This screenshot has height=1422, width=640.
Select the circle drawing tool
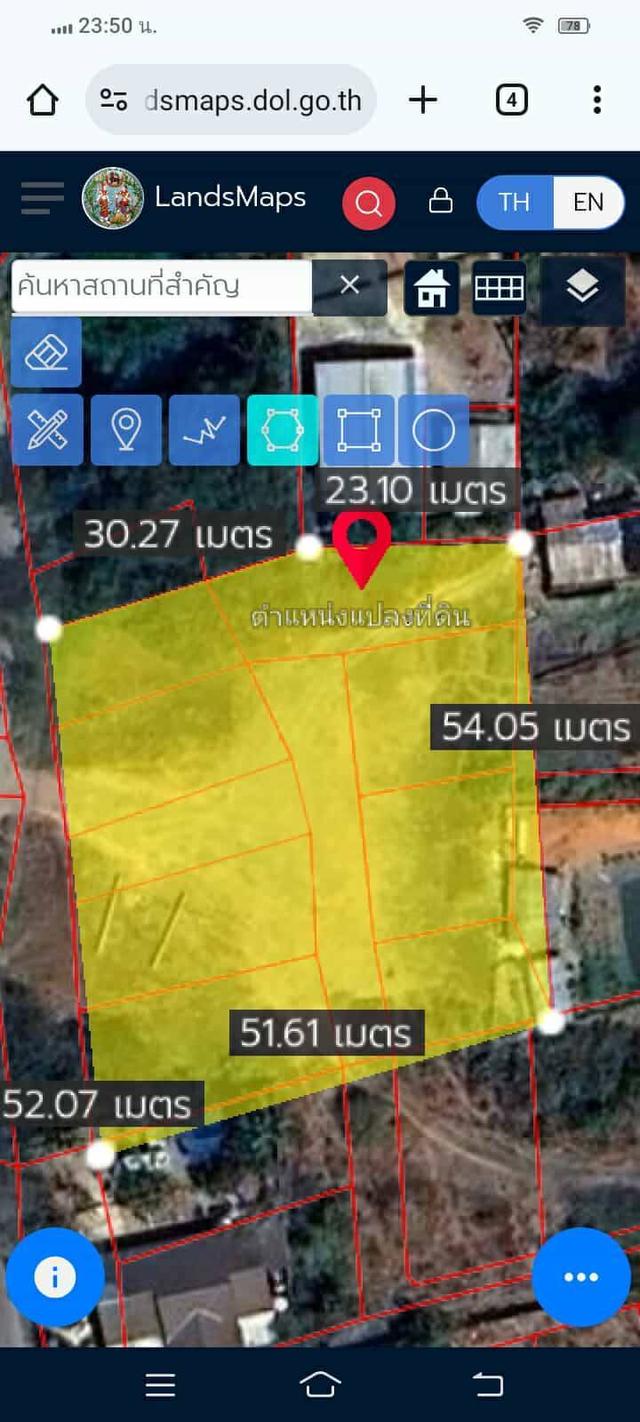click(434, 430)
